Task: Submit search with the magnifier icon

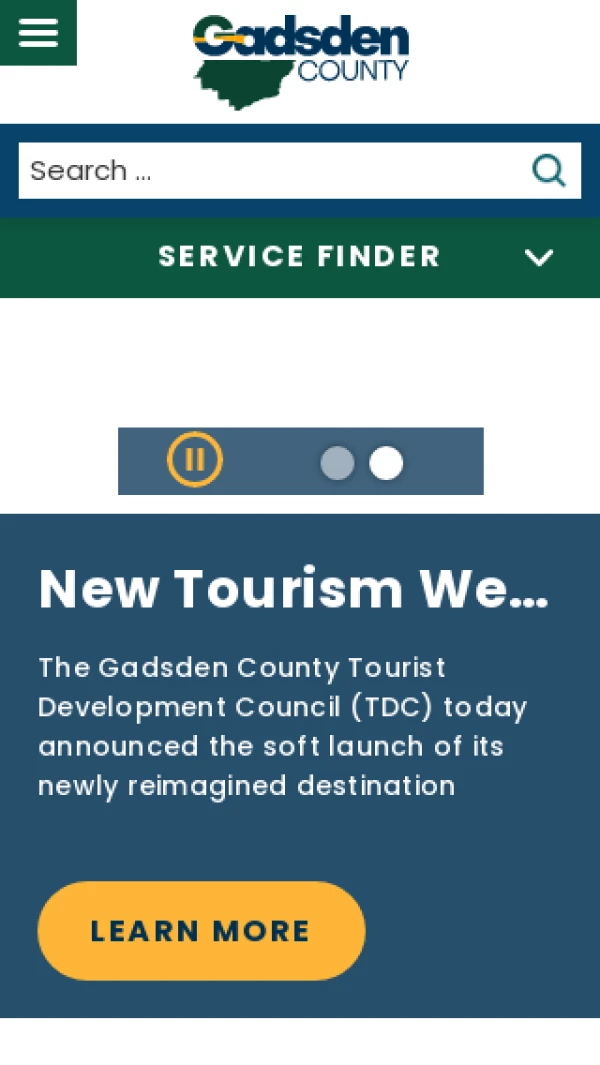Action: click(x=548, y=171)
